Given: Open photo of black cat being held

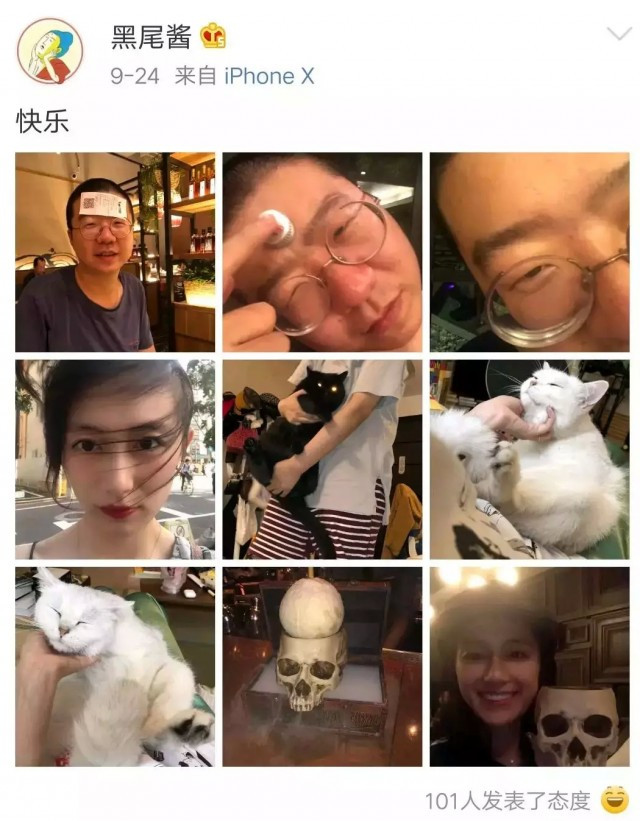Looking at the screenshot, I should (x=322, y=459).
